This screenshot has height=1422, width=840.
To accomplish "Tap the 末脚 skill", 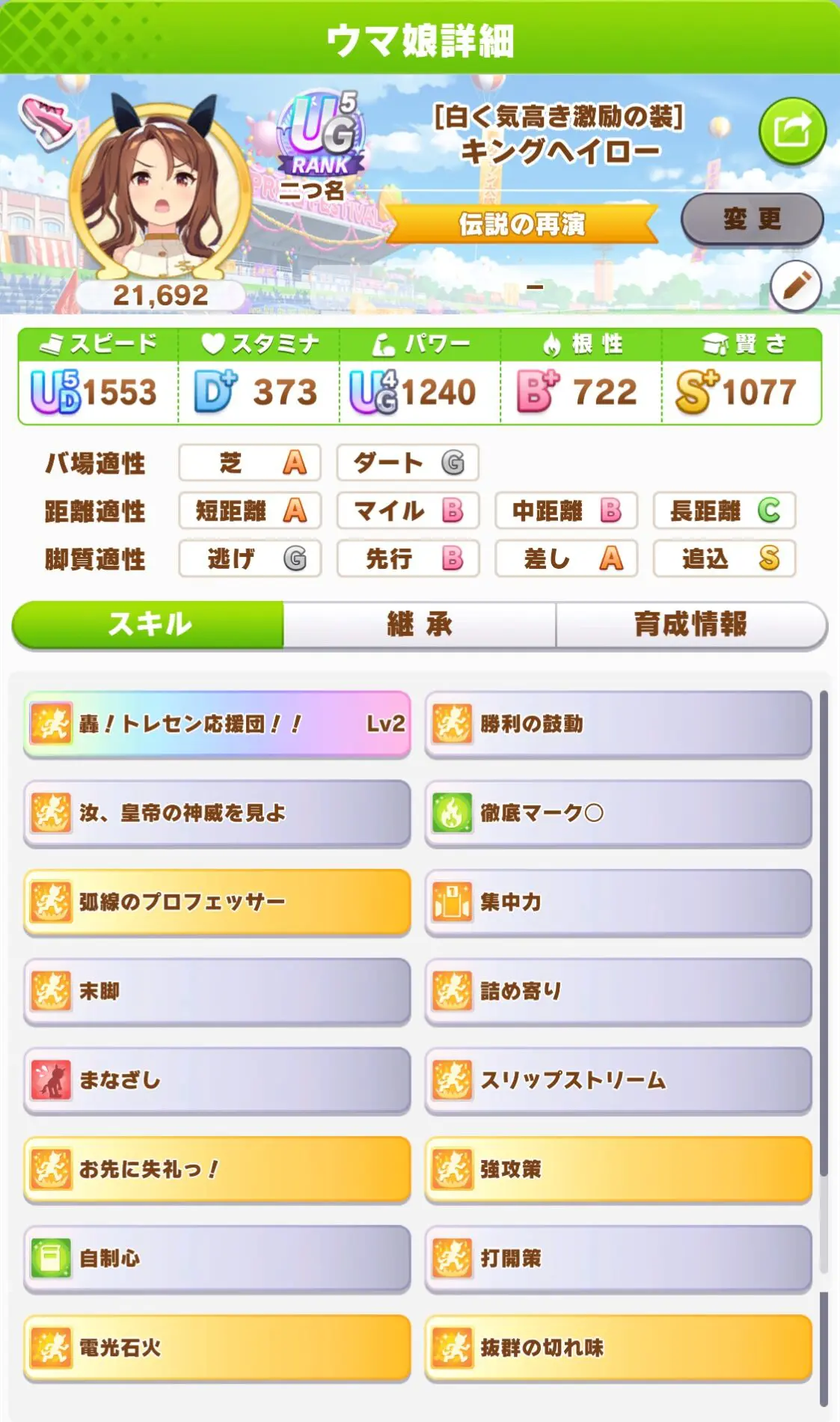I will tap(217, 991).
